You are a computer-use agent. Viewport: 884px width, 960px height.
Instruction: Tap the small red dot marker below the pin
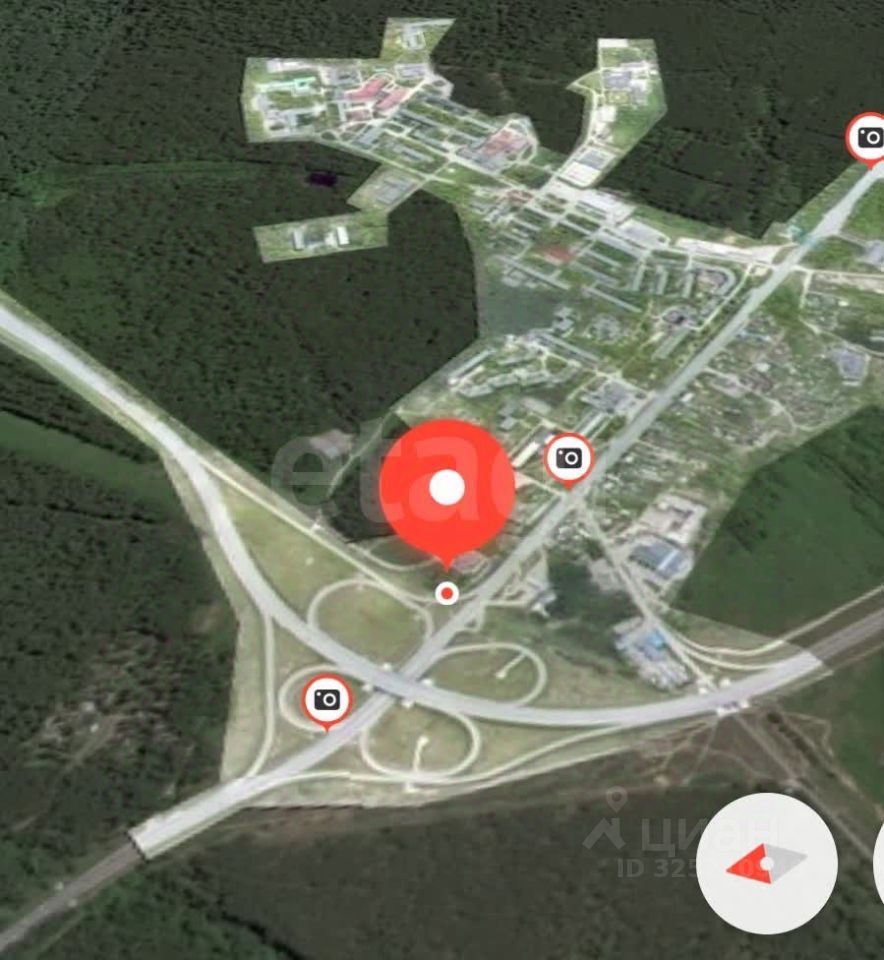coord(447,594)
